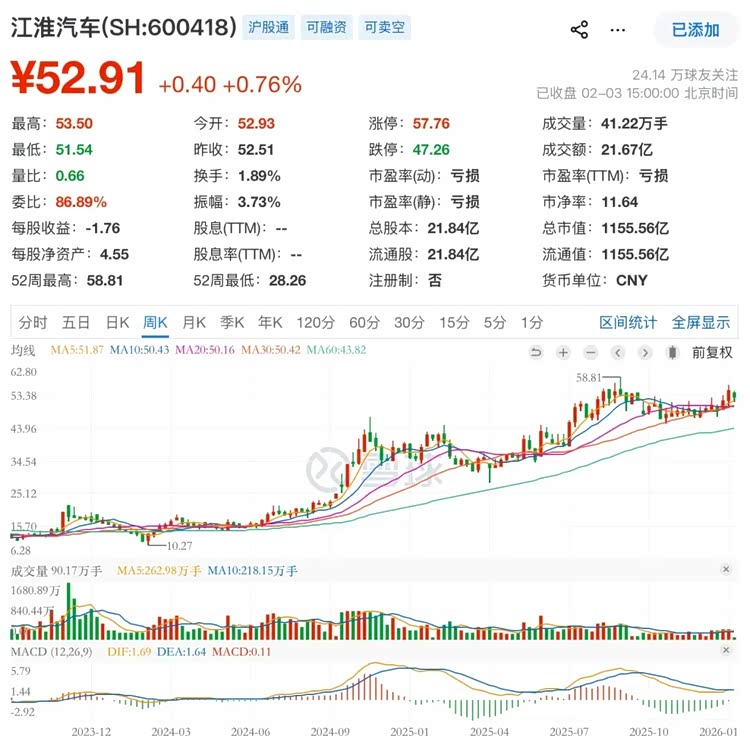Switch to 年K chart
The image size is (750, 745).
[x=270, y=322]
